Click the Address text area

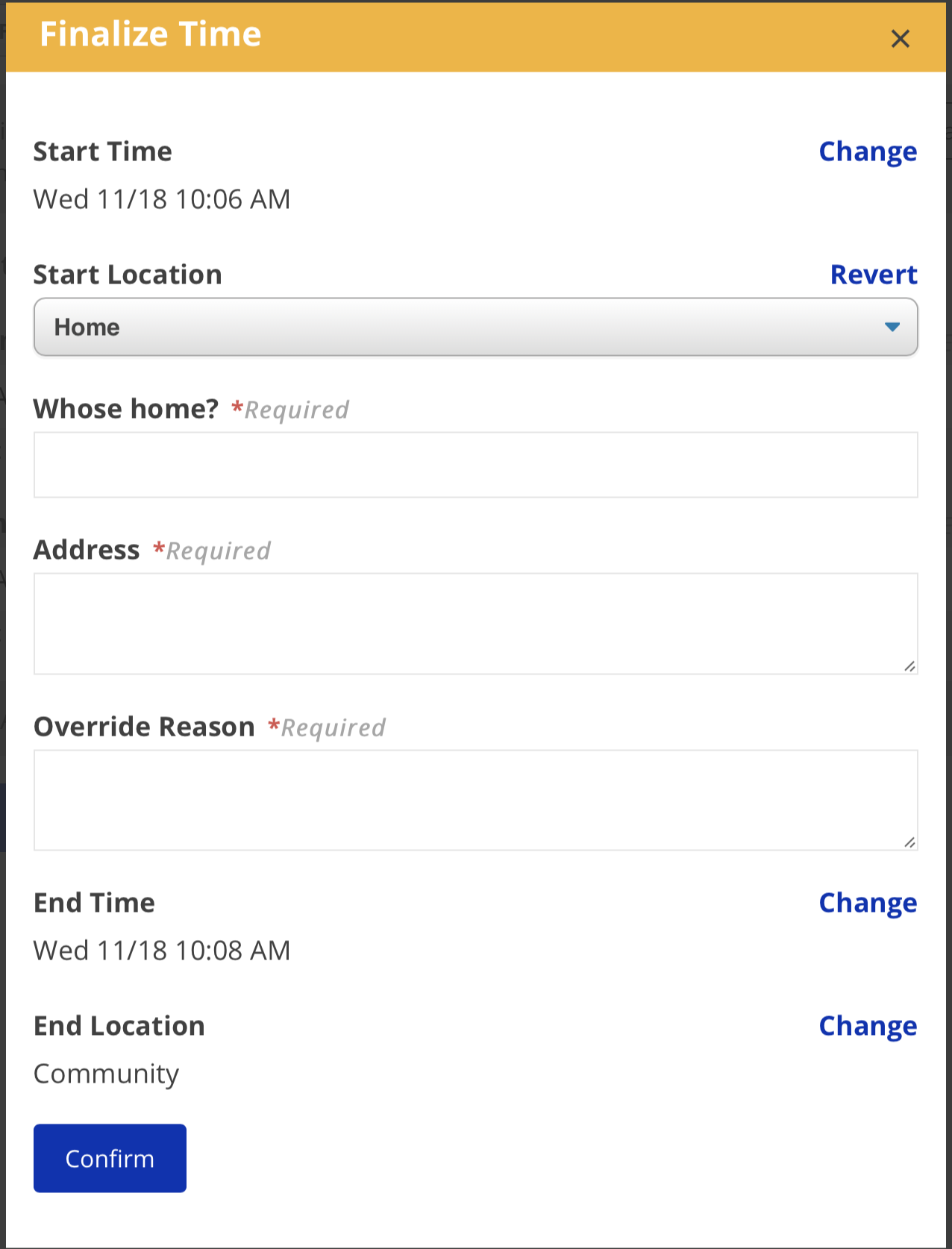[x=475, y=623]
